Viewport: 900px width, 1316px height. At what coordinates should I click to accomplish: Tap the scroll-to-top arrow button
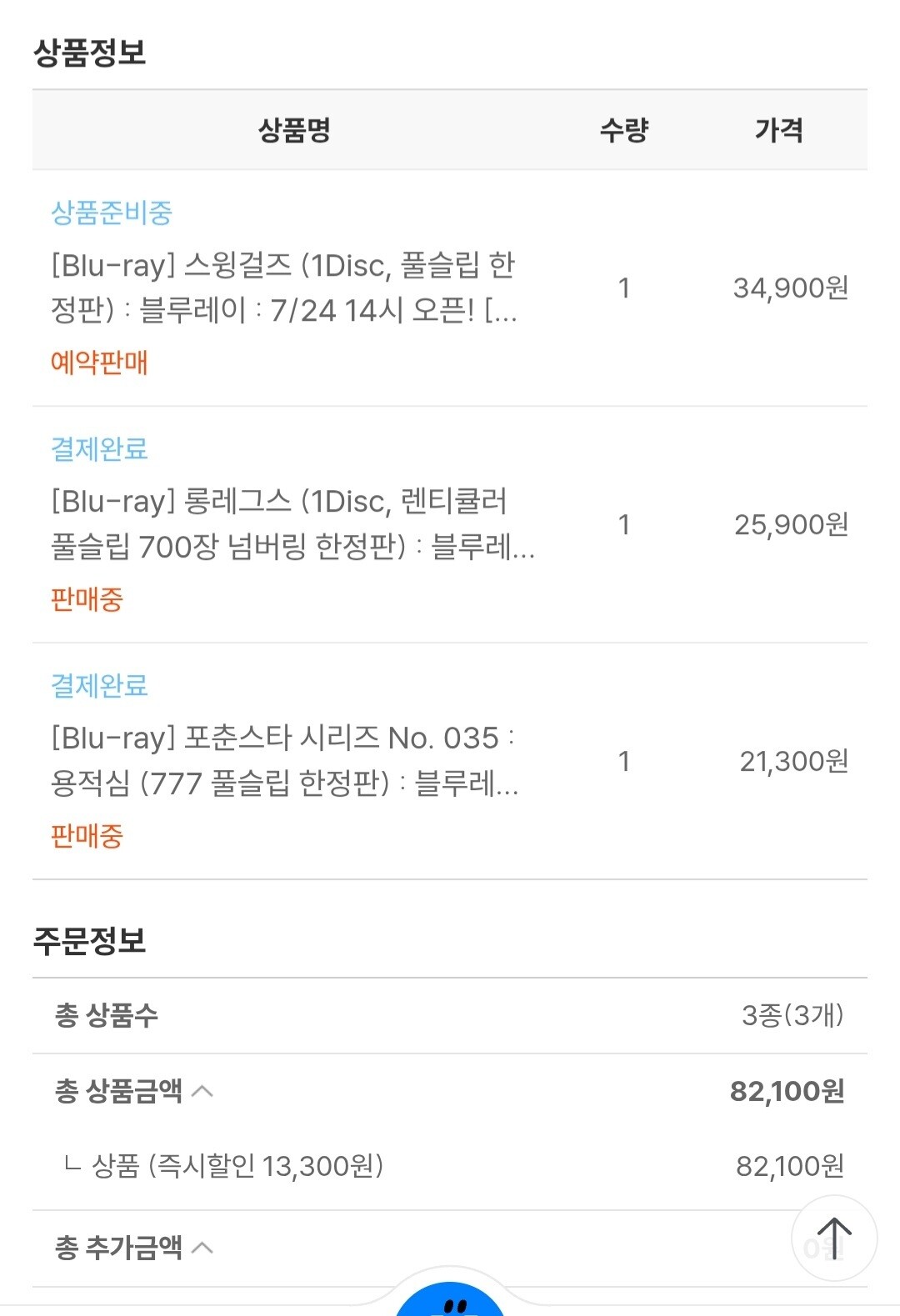(x=833, y=1238)
